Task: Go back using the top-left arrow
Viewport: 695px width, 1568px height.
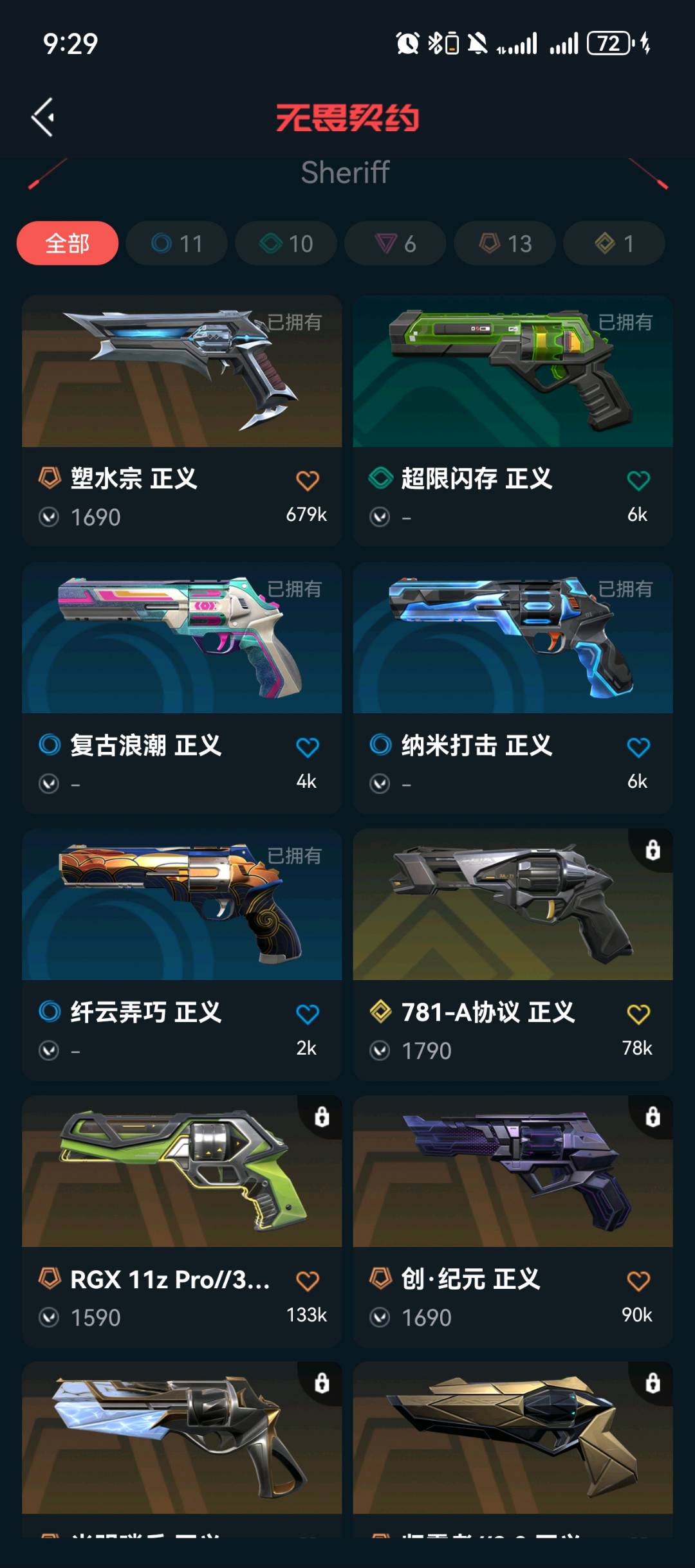Action: point(44,117)
